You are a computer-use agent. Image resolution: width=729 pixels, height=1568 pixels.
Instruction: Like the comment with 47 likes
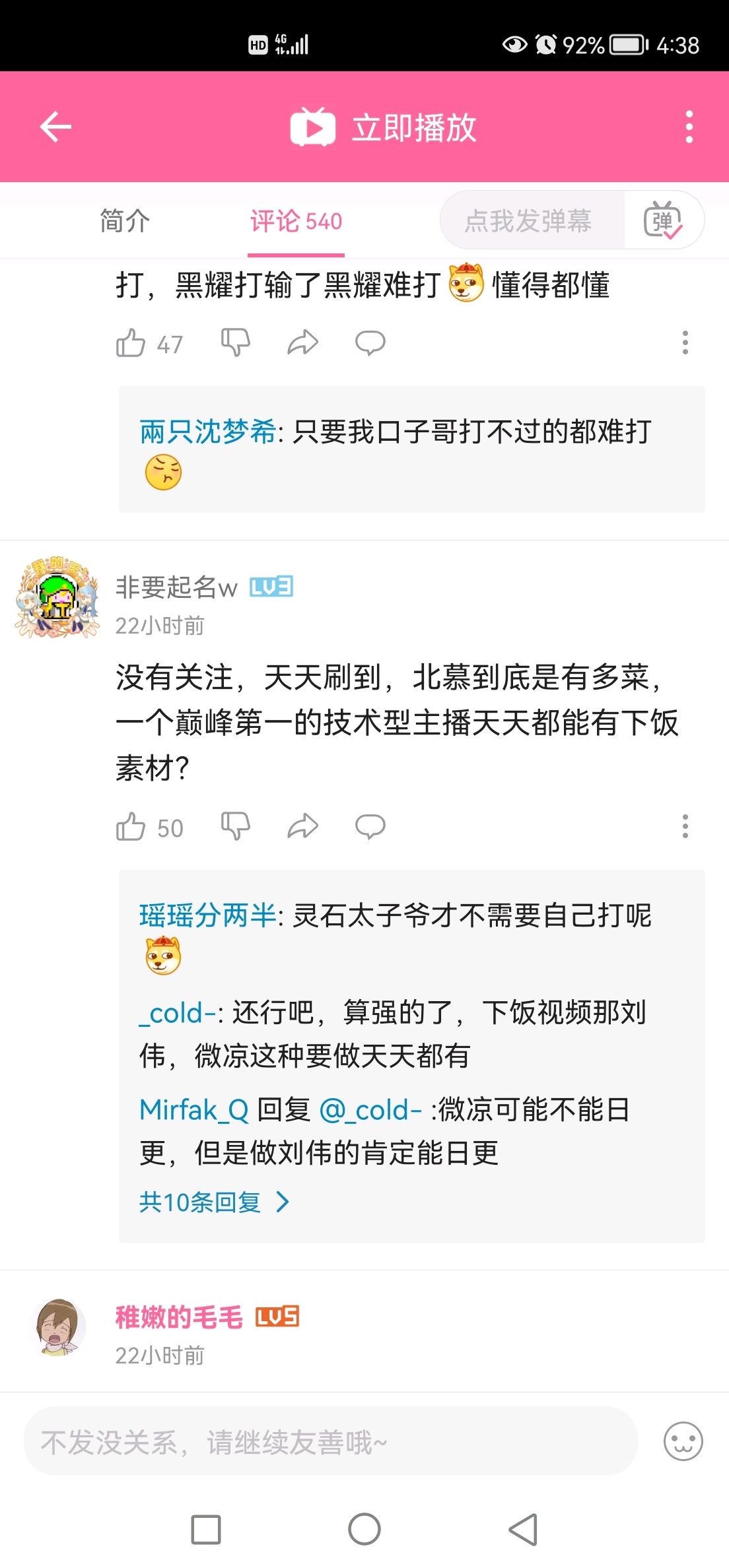(131, 343)
